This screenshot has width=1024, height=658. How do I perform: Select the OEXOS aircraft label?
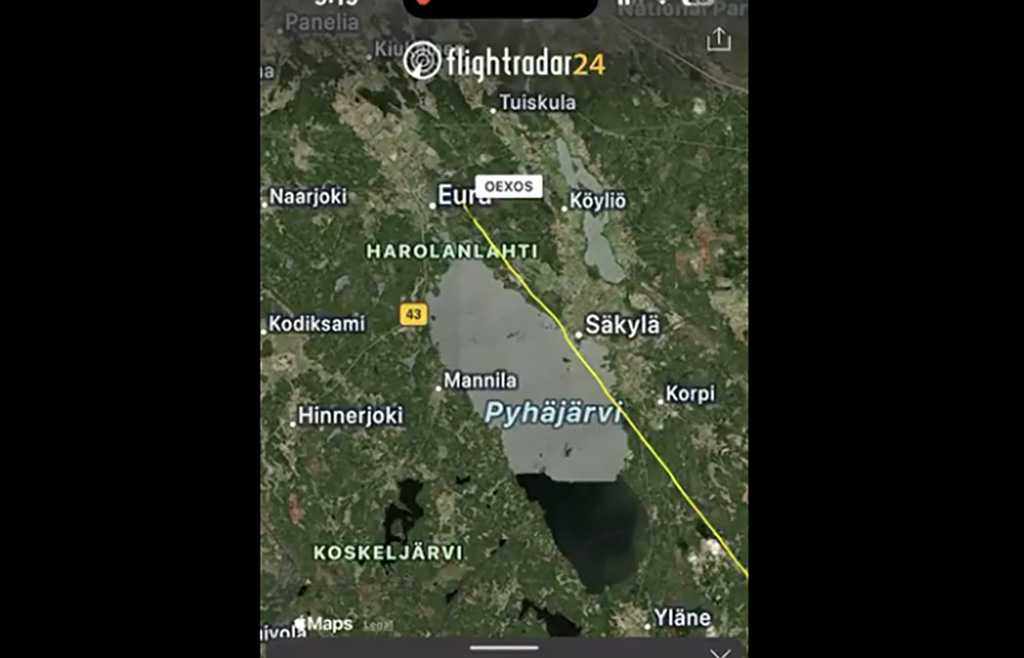point(508,187)
